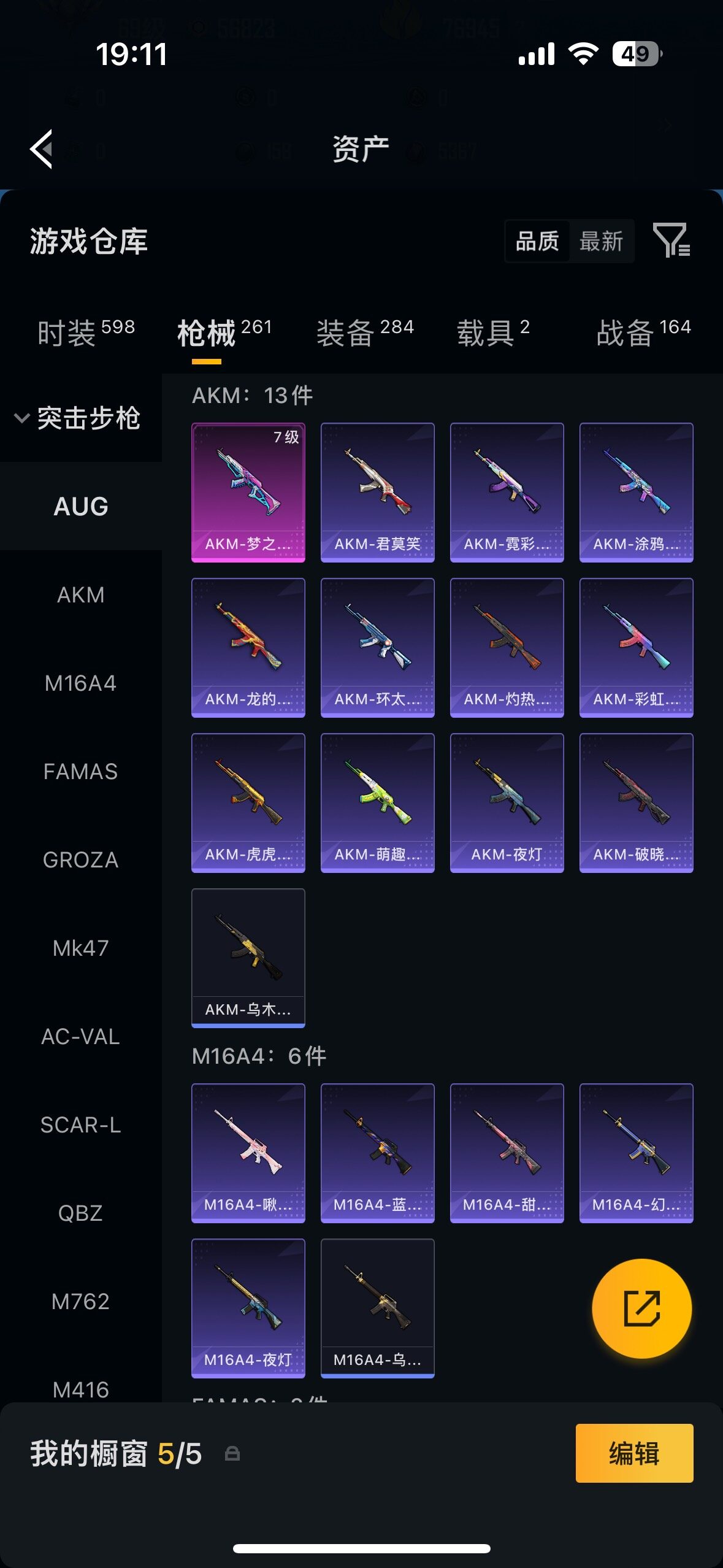Image resolution: width=723 pixels, height=1568 pixels.
Task: Select SCAR-L in the weapon sidebar
Action: pos(81,1124)
